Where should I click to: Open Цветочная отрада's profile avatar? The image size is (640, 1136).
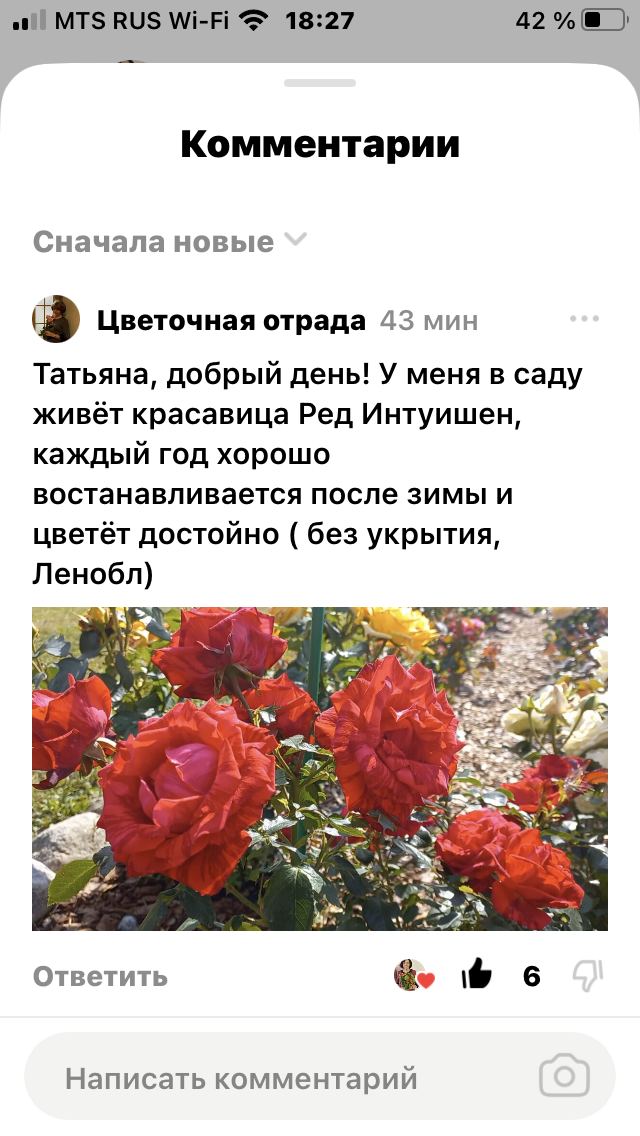(x=56, y=320)
